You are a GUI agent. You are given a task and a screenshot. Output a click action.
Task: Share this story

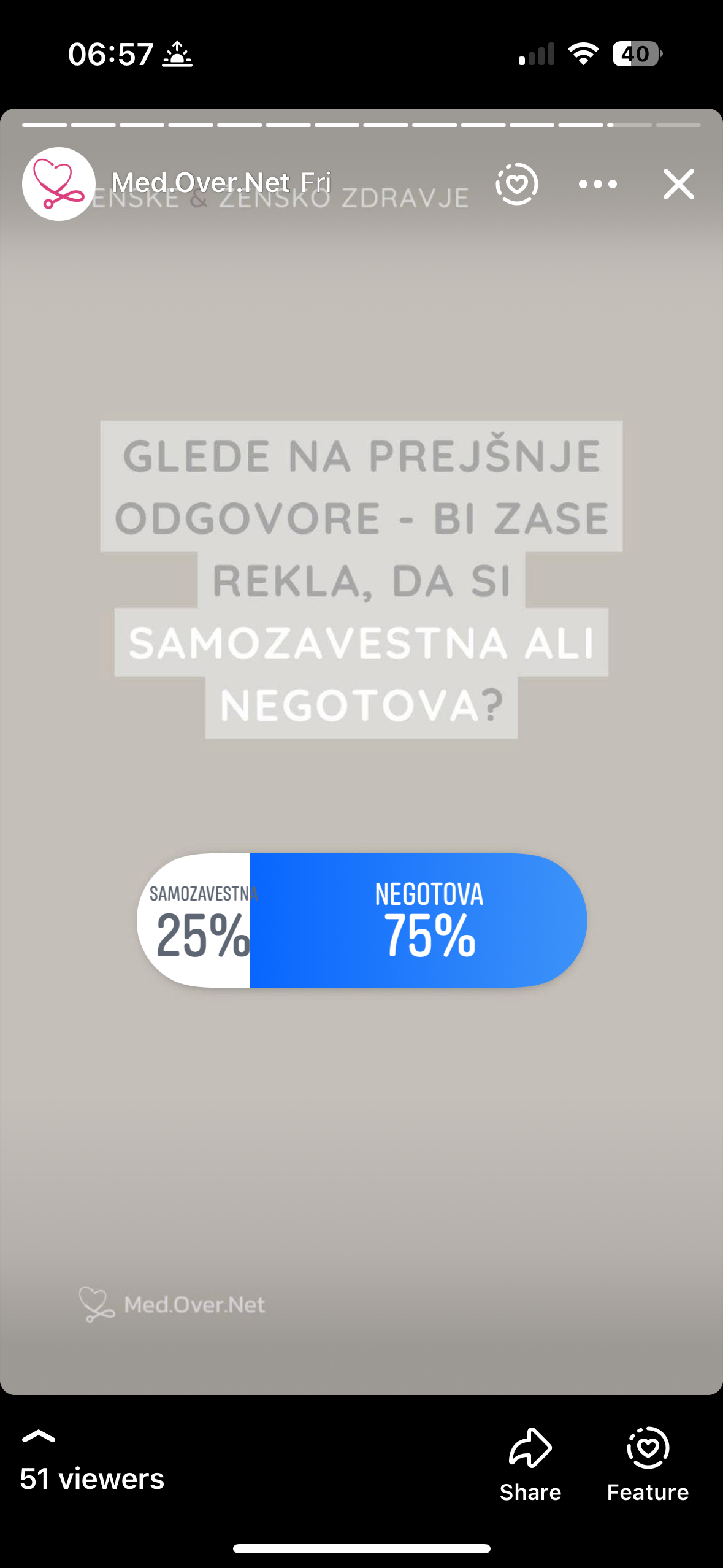[x=530, y=1464]
